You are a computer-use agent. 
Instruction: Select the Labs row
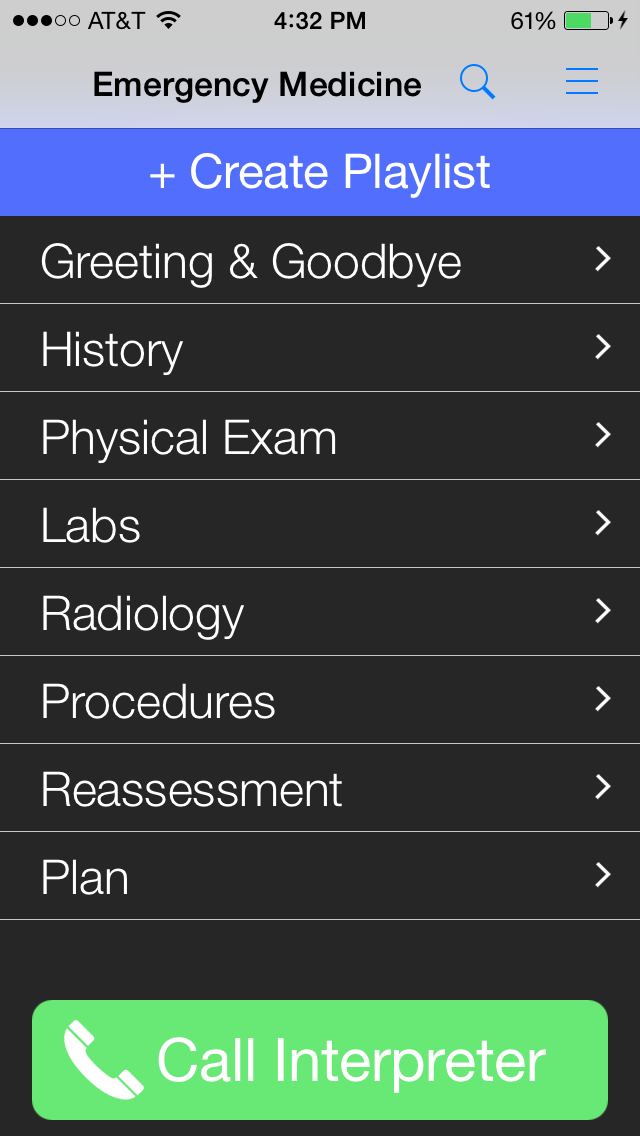[x=320, y=525]
